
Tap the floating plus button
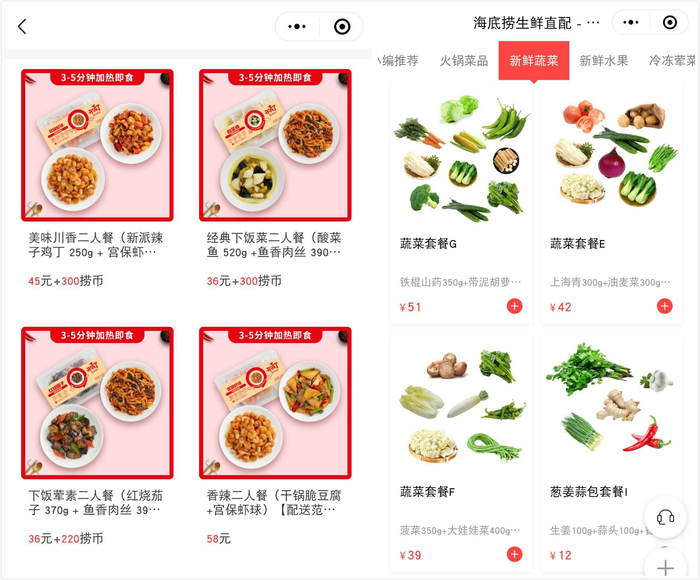click(x=665, y=567)
